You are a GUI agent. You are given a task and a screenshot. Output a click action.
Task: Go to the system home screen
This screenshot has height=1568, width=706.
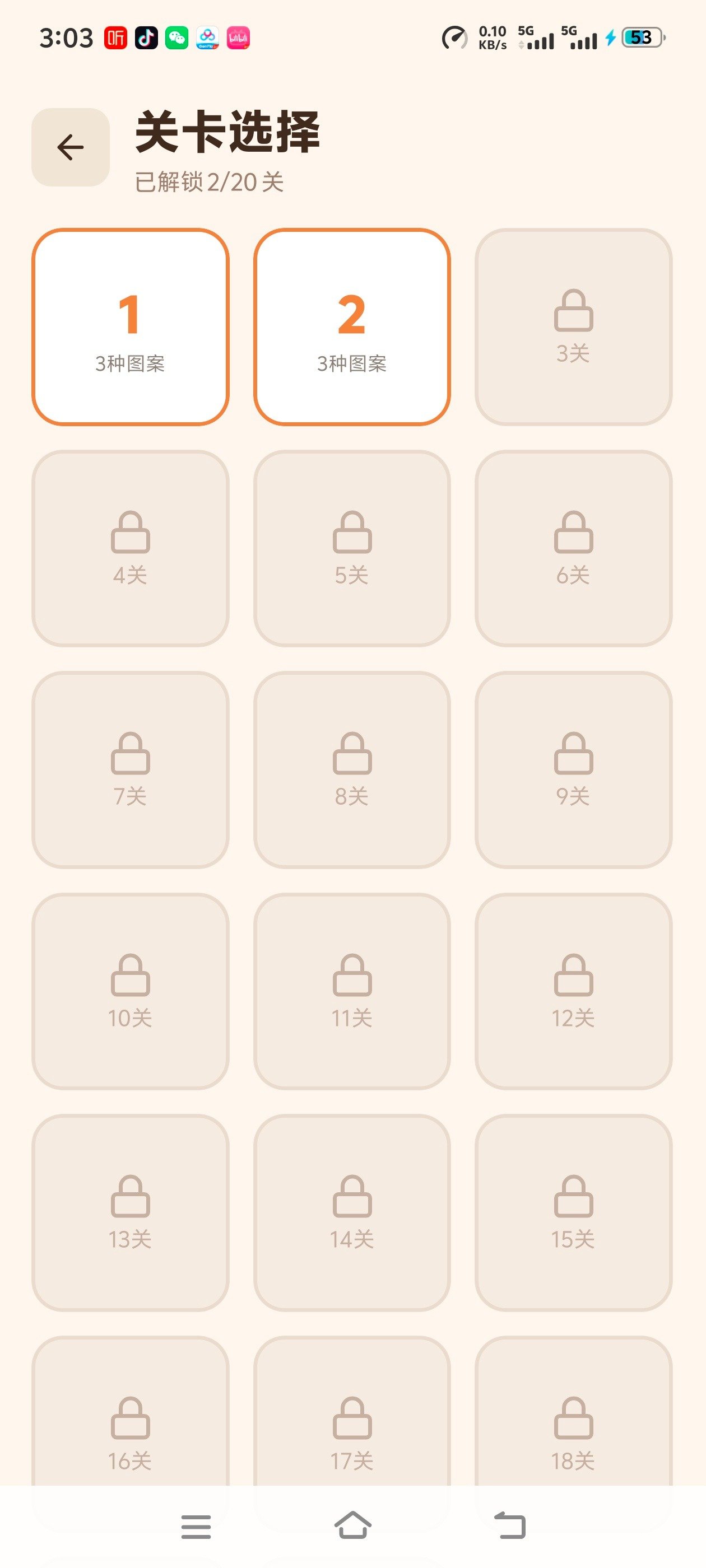point(352,1526)
